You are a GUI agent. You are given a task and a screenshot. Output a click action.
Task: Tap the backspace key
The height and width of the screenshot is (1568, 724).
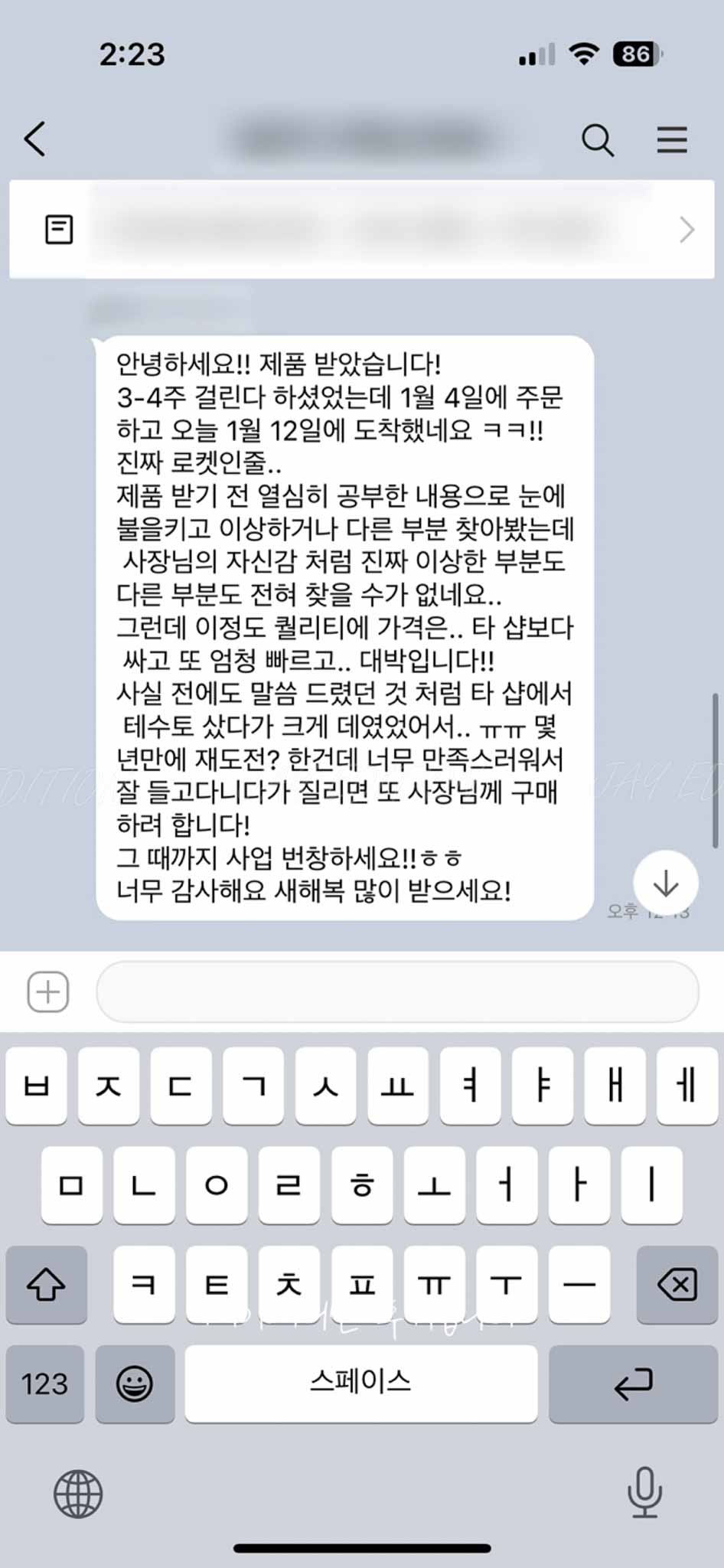coord(677,1285)
